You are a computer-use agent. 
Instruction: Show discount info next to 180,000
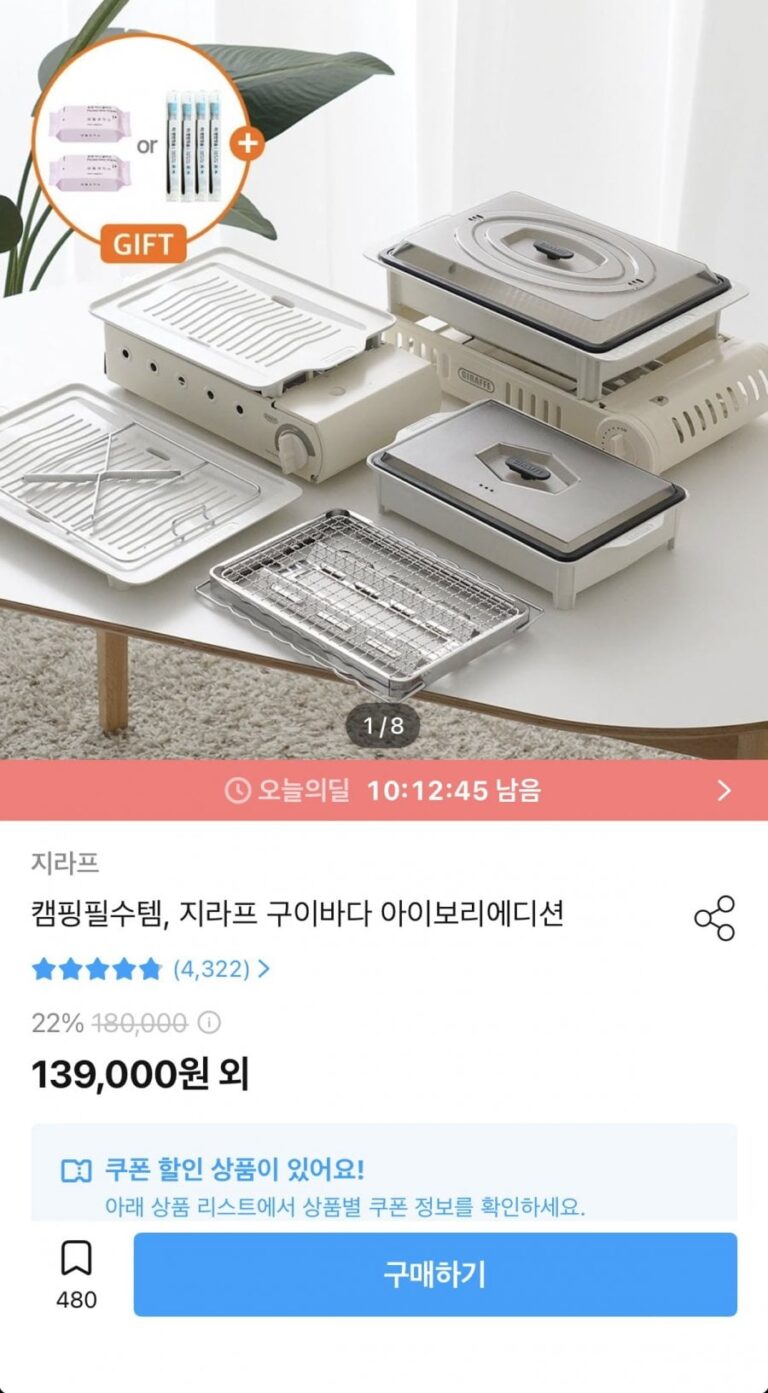click(x=209, y=1023)
